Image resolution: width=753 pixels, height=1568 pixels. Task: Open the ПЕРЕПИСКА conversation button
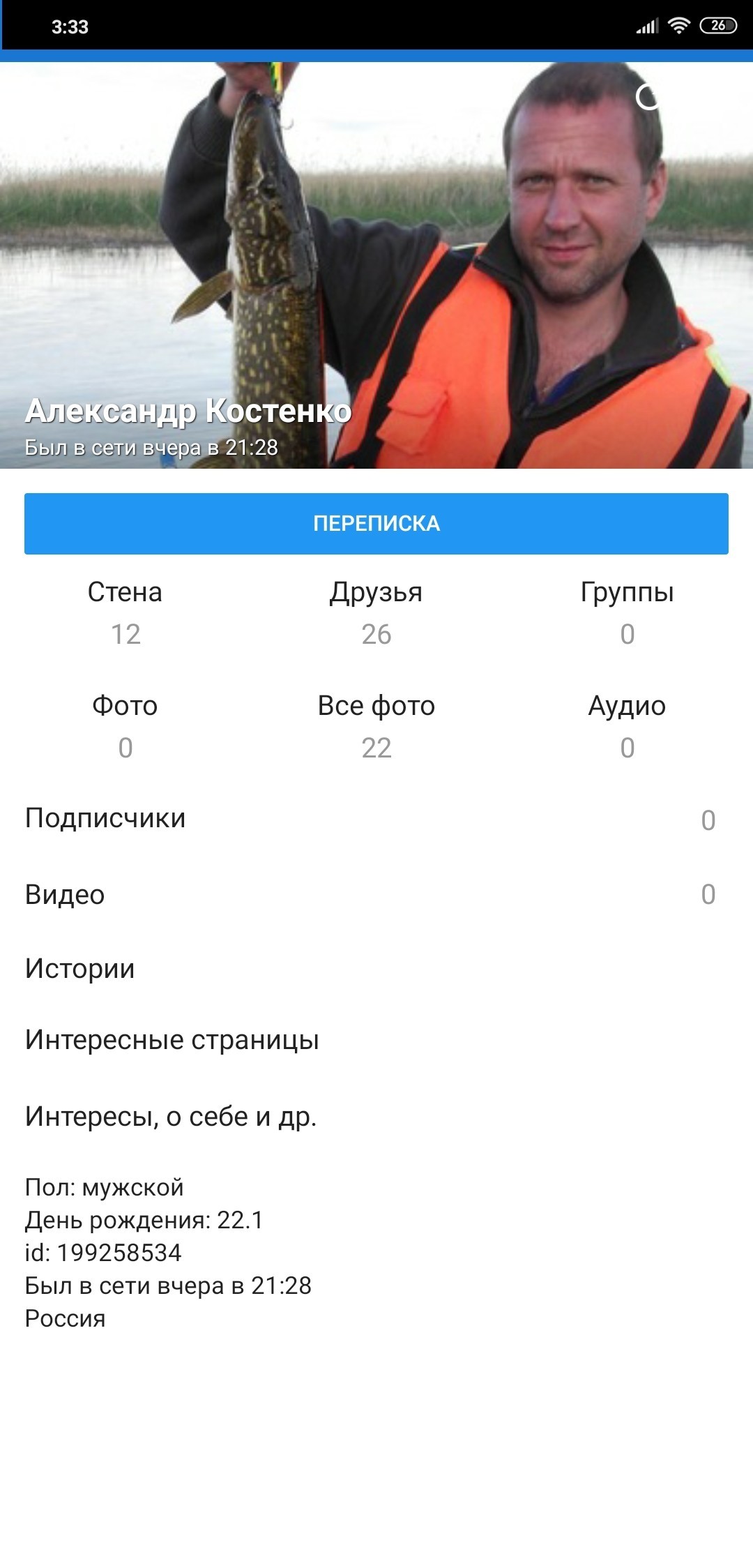pyautogui.click(x=376, y=524)
